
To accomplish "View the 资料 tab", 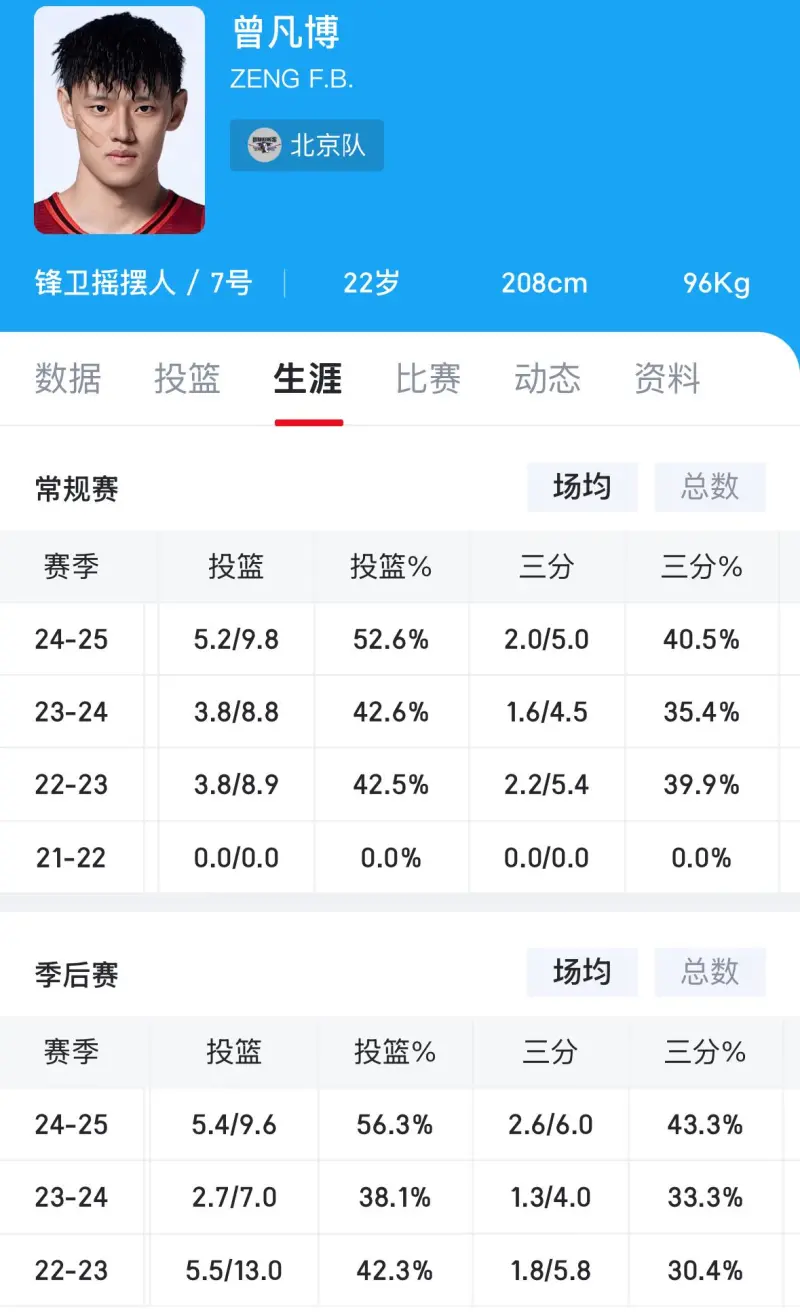I will (667, 379).
